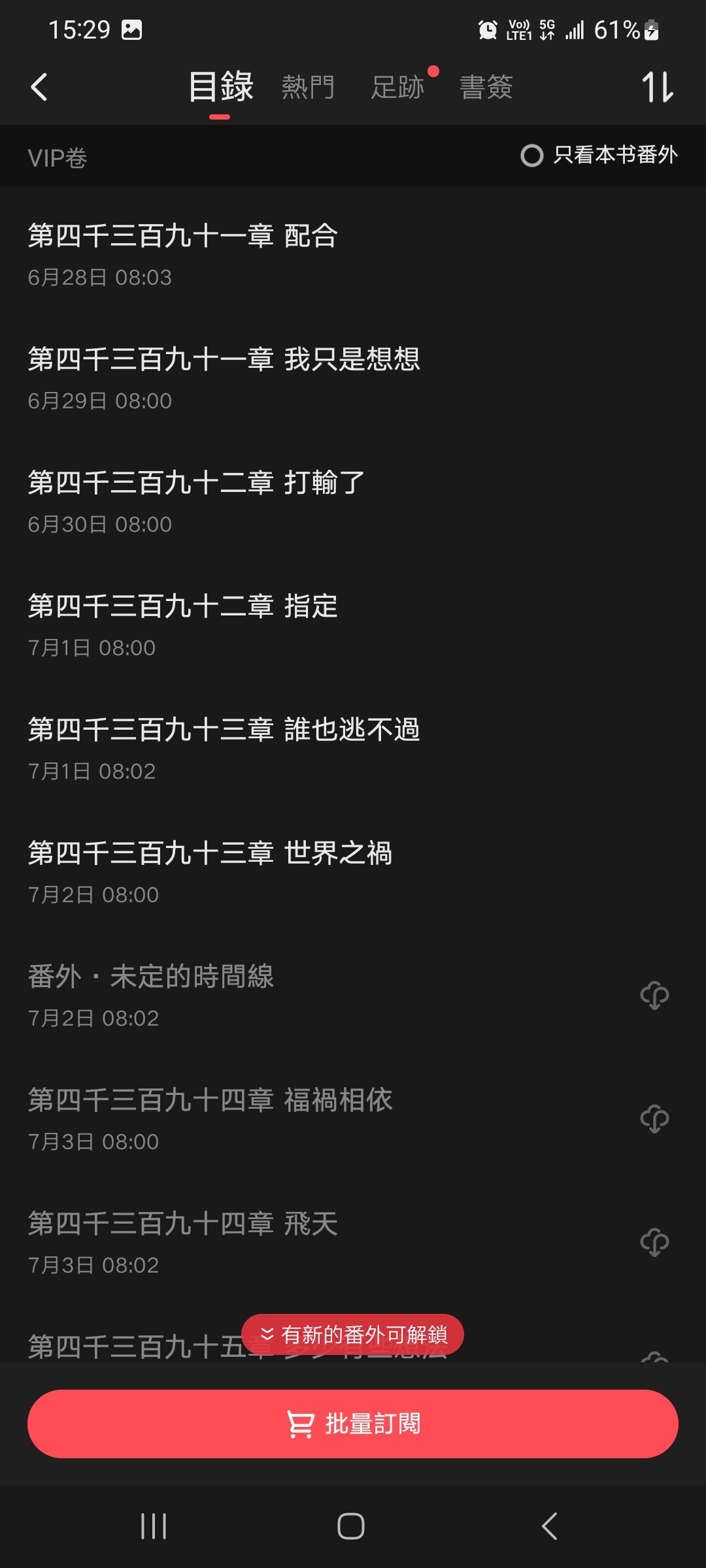Viewport: 706px width, 1568px height.
Task: Switch to the 足跡 tab
Action: (x=397, y=87)
